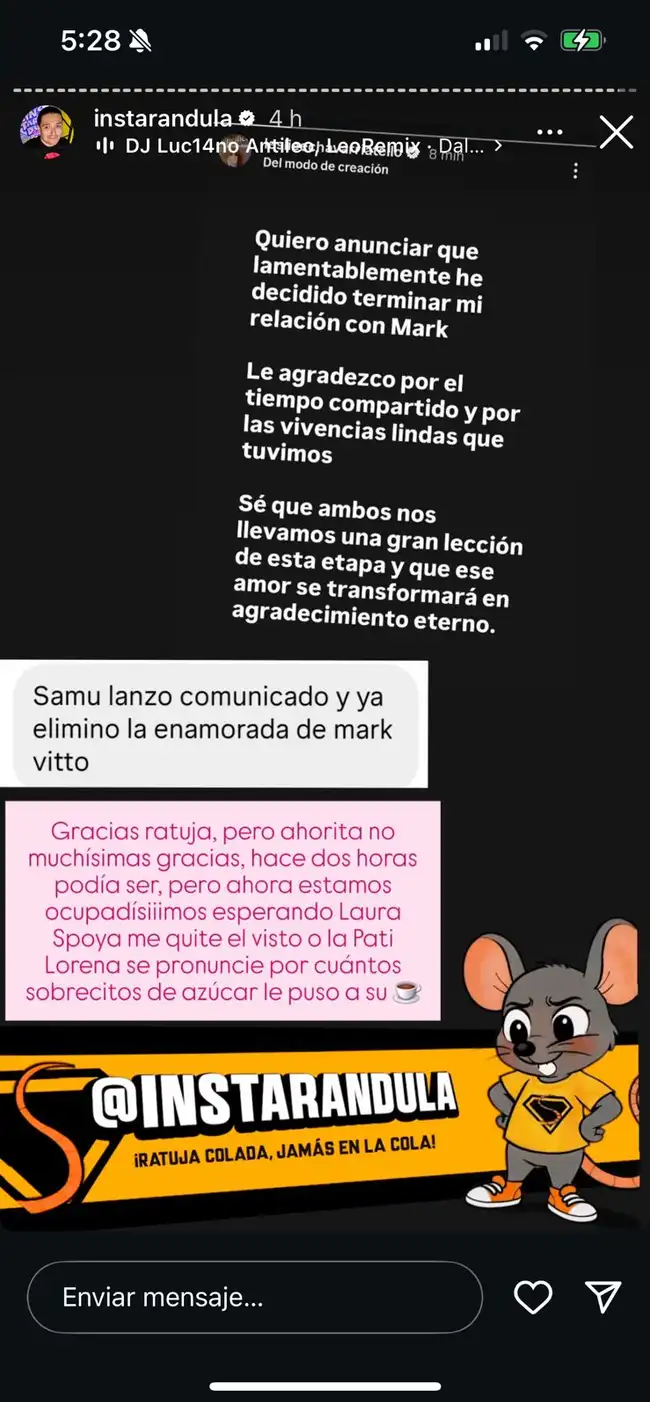Type in the Enviar mensaje field
The height and width of the screenshot is (1402, 650).
254,1297
